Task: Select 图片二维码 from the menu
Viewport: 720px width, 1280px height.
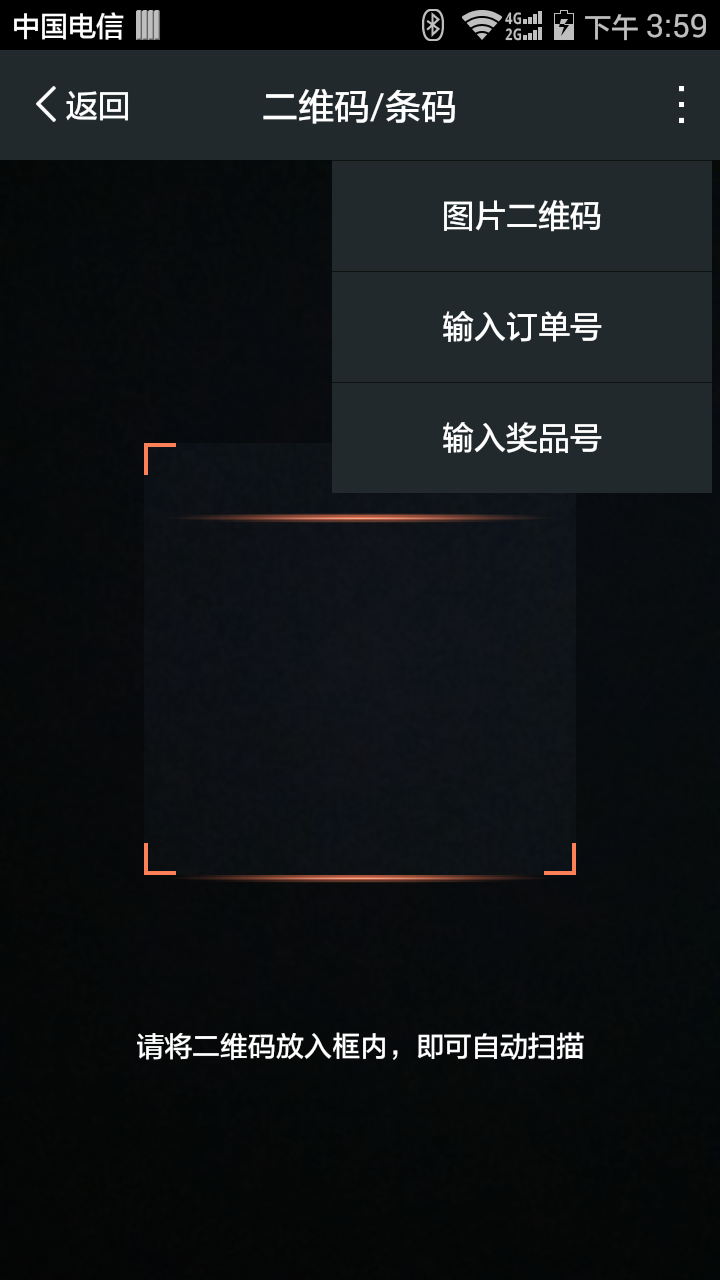Action: 521,216
